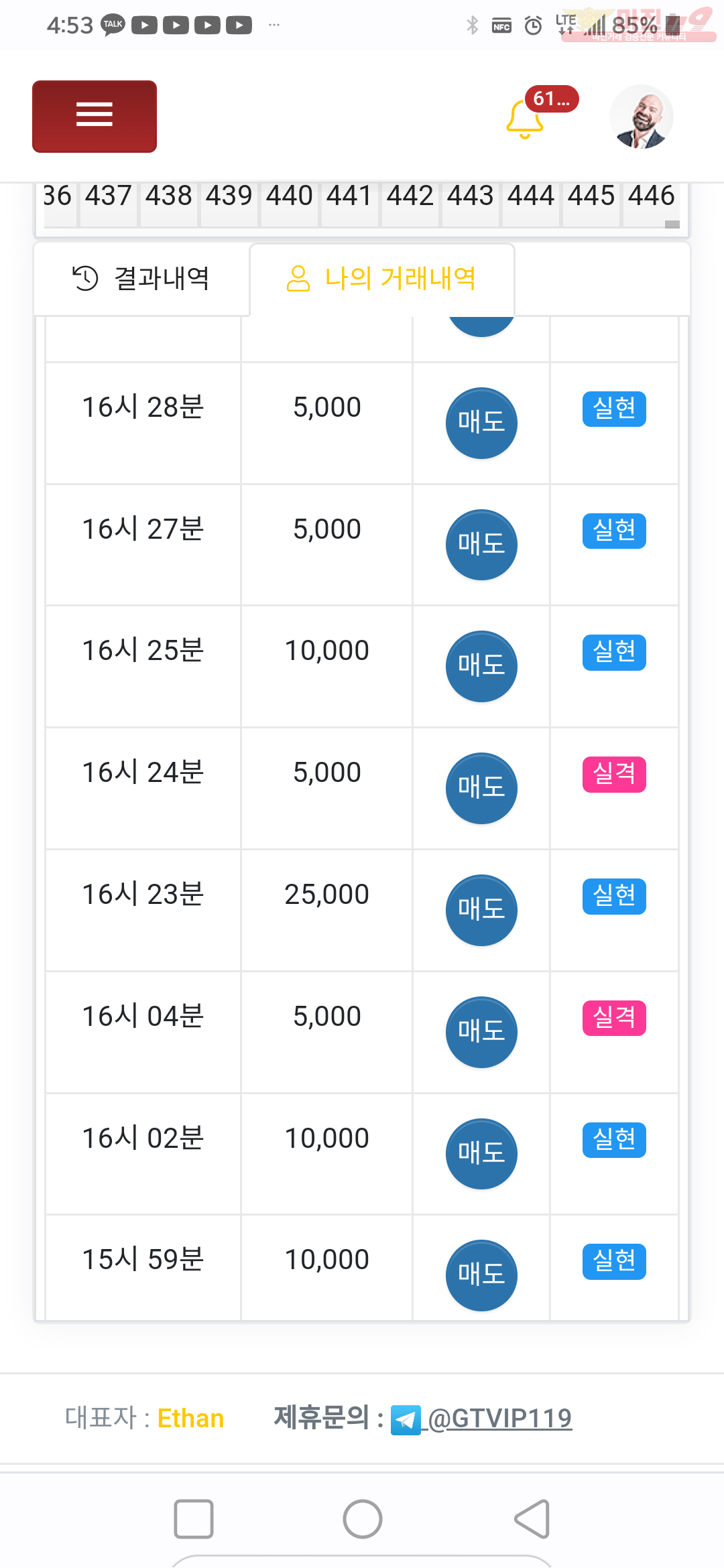Tap the system back button
This screenshot has width=724, height=1568.
click(x=533, y=1519)
